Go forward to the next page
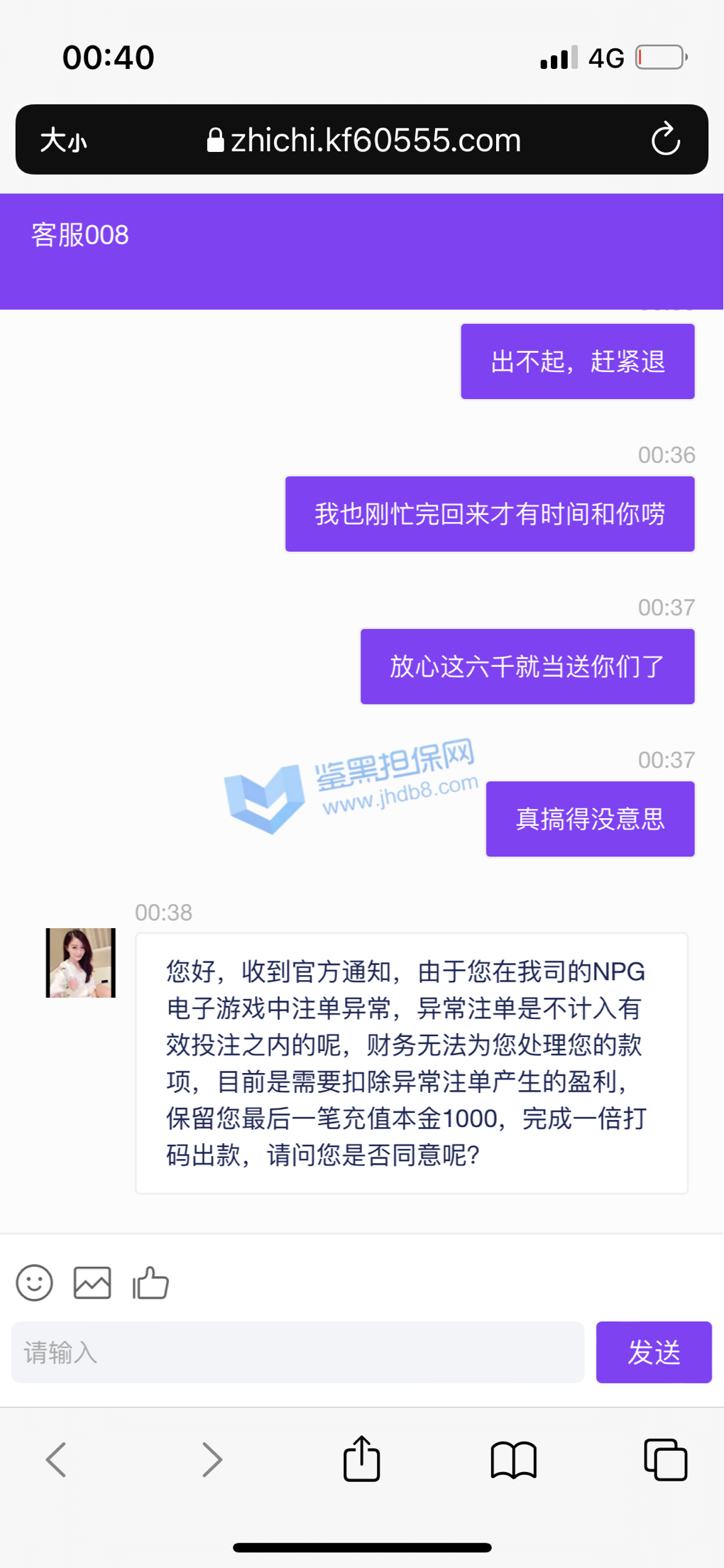724x1568 pixels. [x=212, y=1459]
